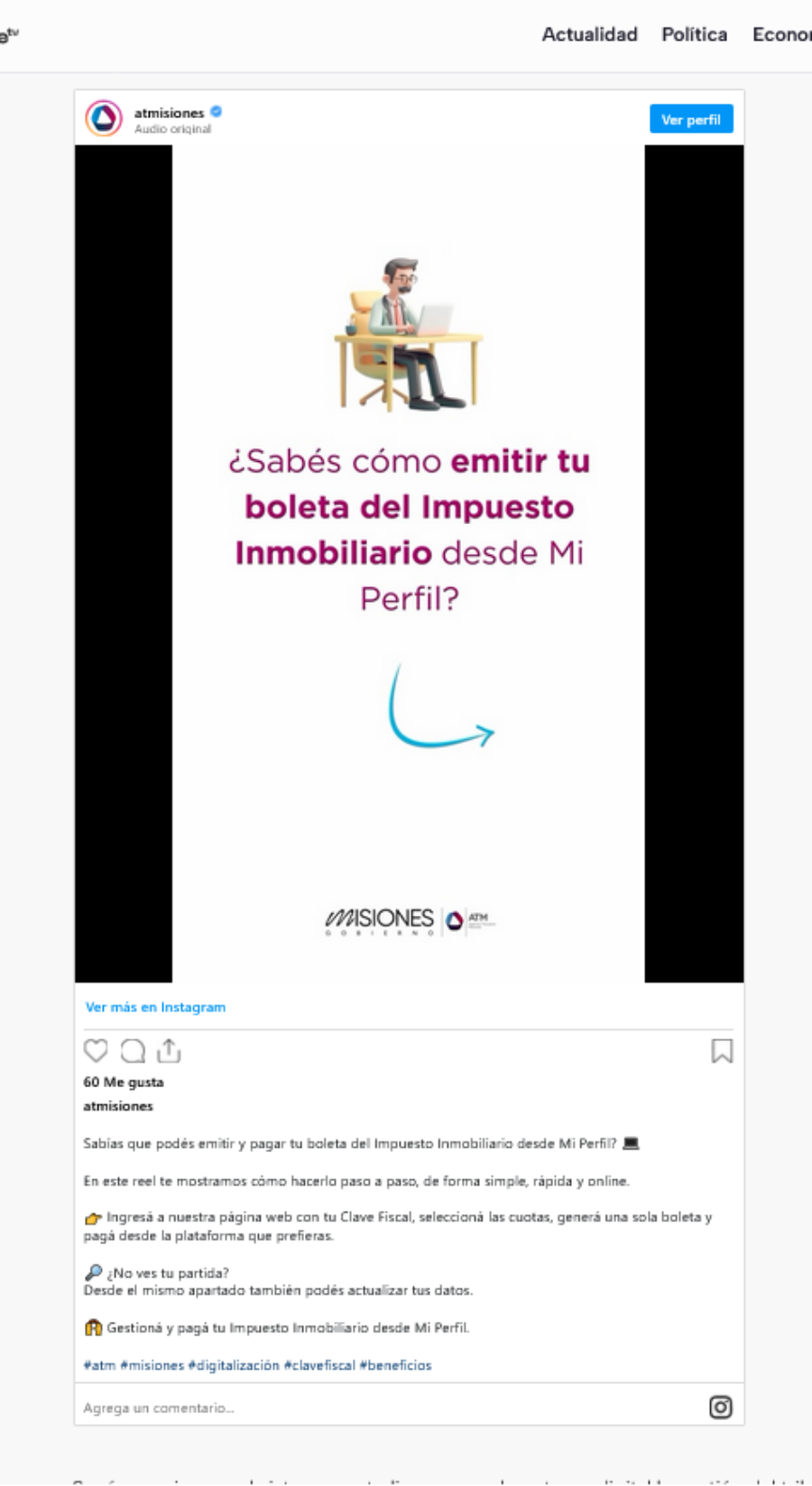Play the Impuesto Inmobiliario reel
812x1486 pixels.
[409, 563]
